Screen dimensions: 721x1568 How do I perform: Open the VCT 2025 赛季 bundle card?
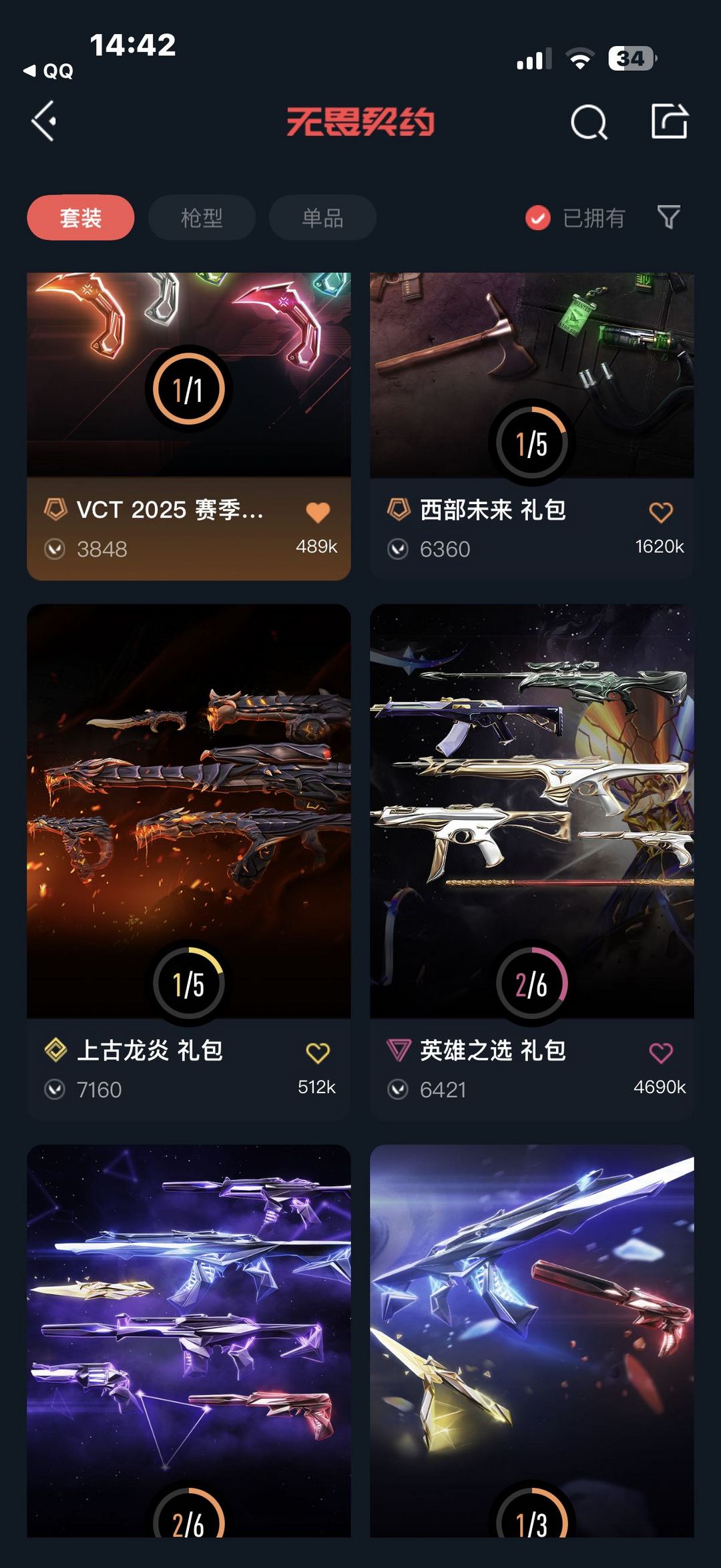tap(188, 401)
